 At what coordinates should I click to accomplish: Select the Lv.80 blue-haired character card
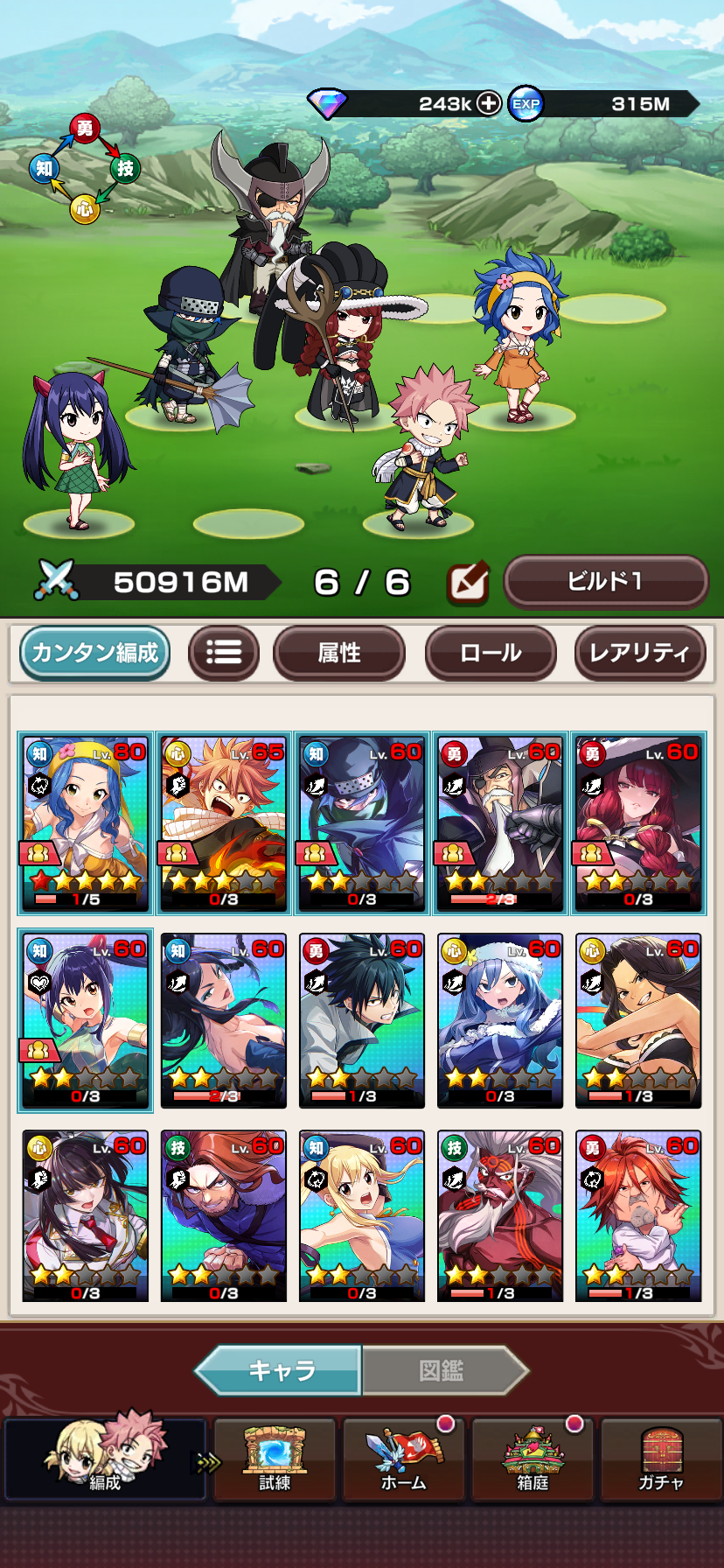(x=85, y=822)
